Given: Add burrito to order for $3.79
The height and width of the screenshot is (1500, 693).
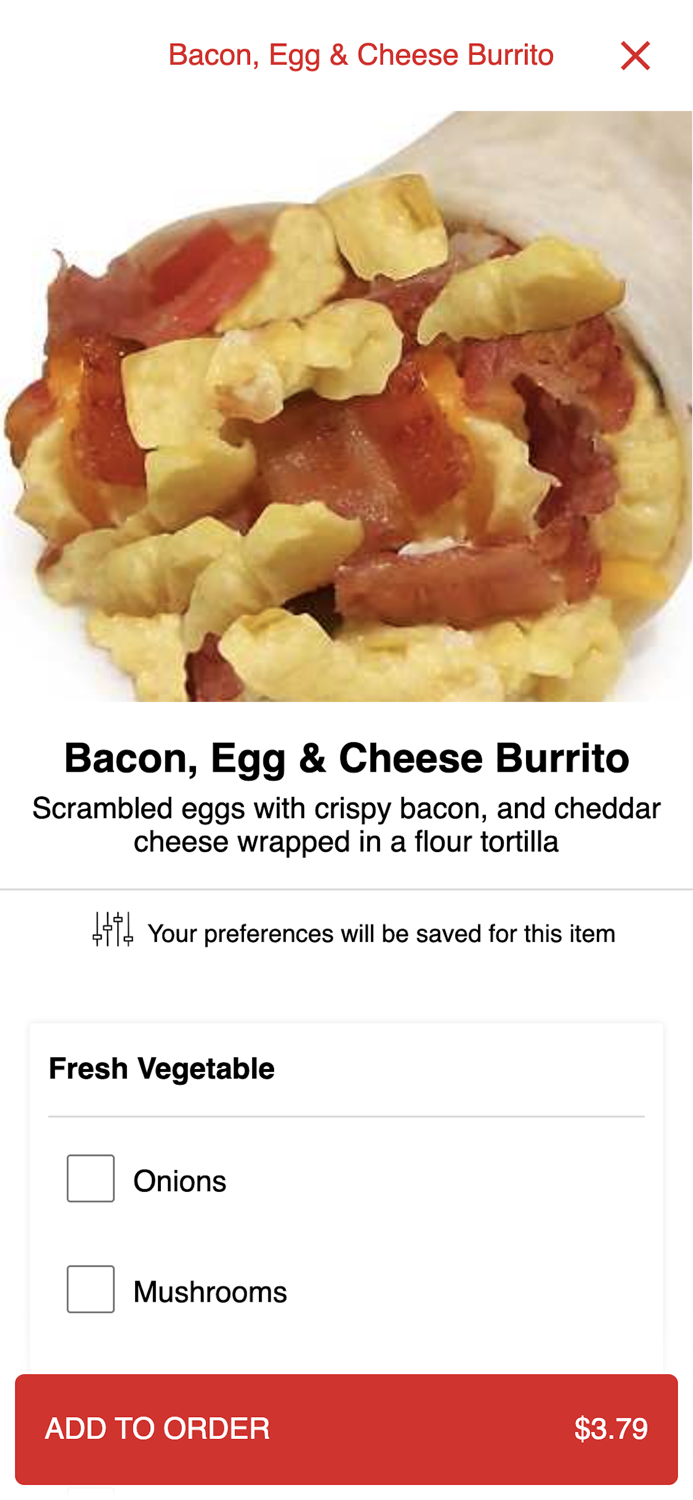Looking at the screenshot, I should tap(346, 1428).
